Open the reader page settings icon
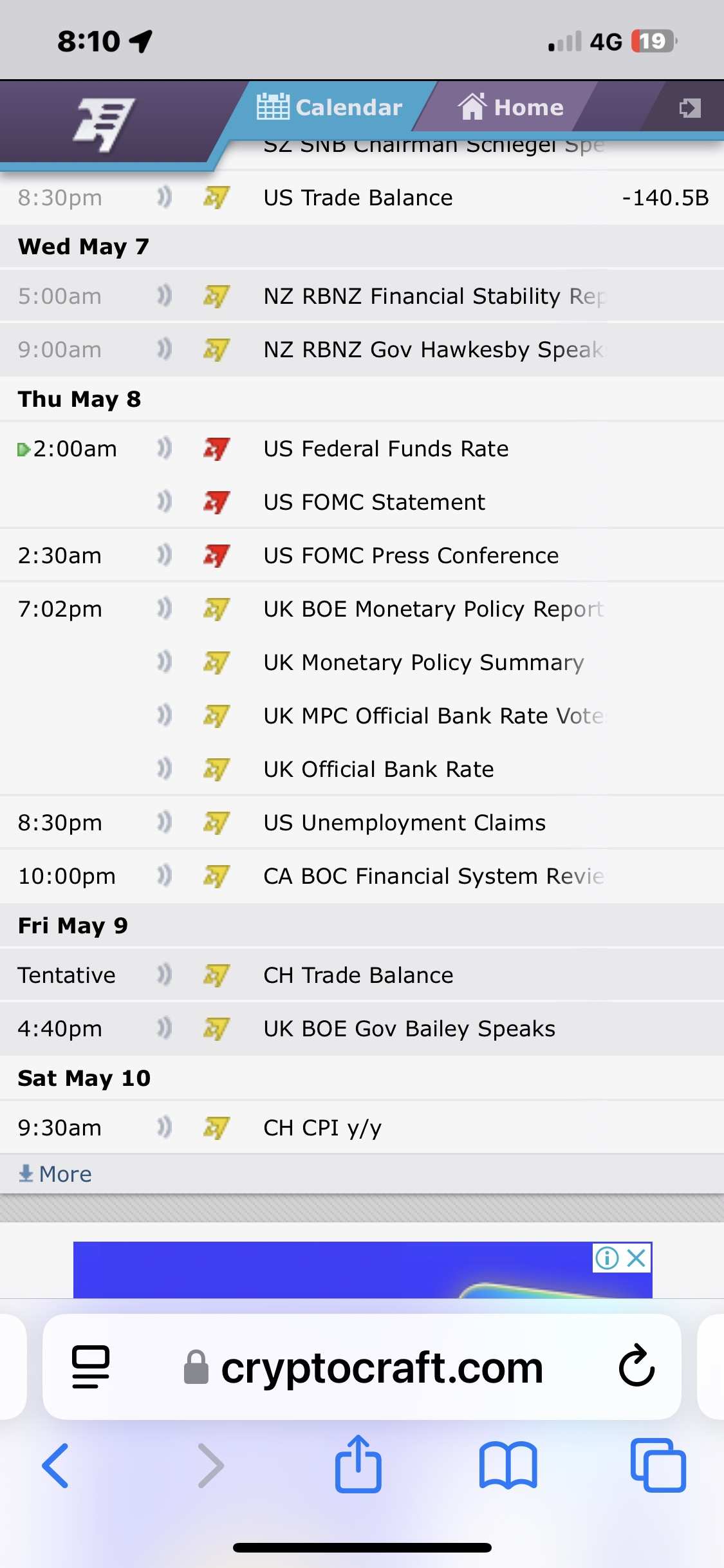Screen dimensions: 724x1568 point(91,1367)
